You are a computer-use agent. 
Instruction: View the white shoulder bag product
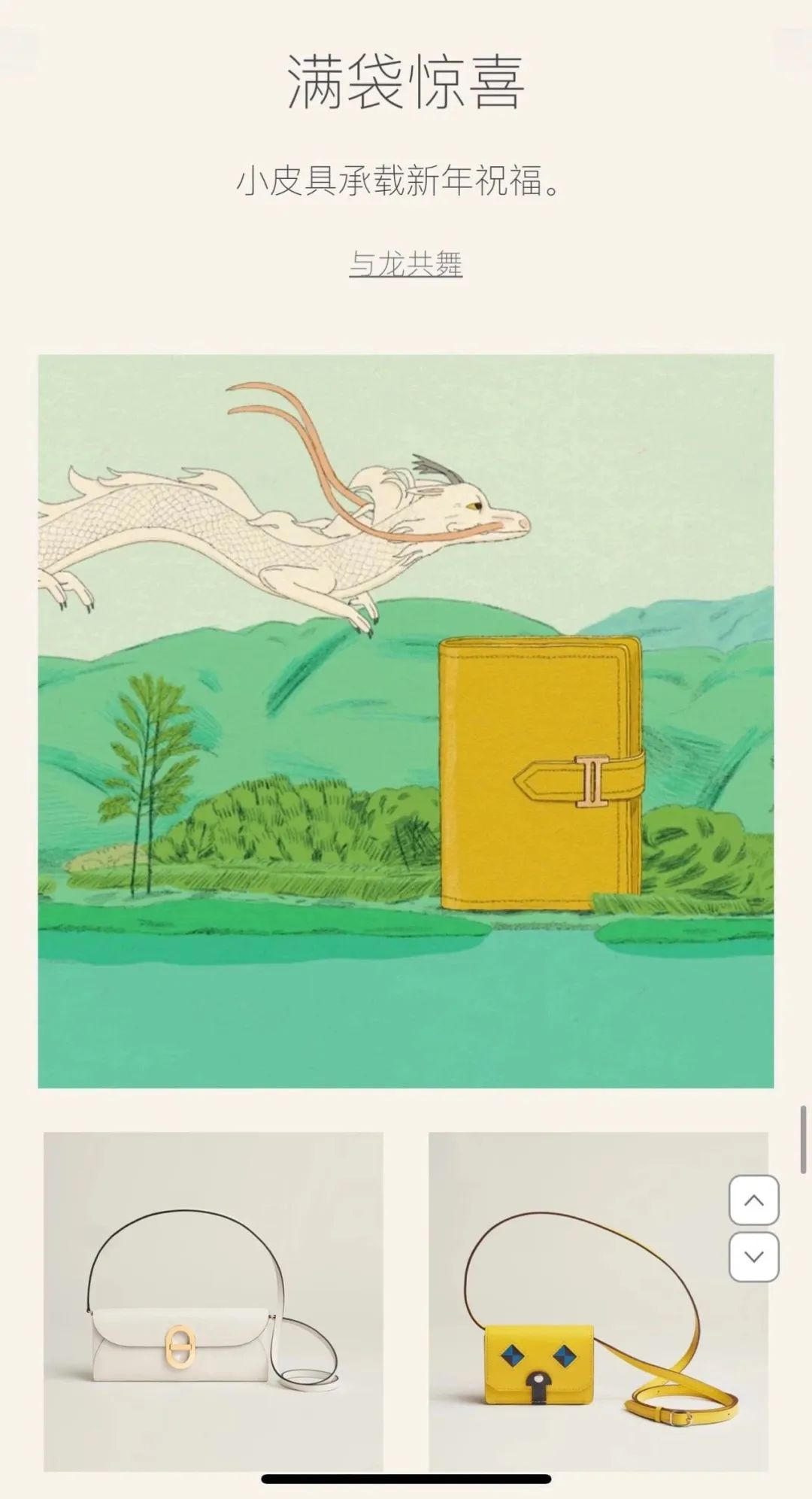coord(214,1301)
